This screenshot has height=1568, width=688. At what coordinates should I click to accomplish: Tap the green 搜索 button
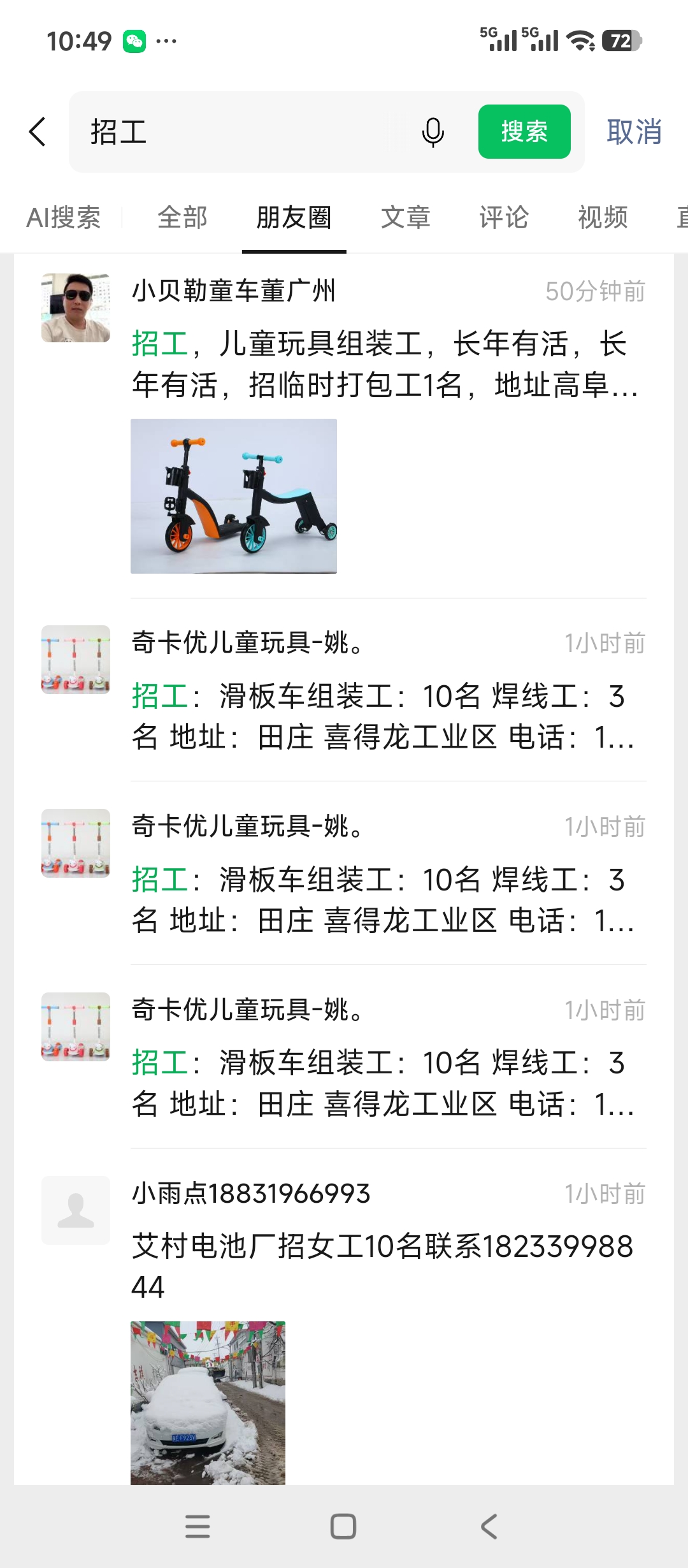[x=524, y=132]
